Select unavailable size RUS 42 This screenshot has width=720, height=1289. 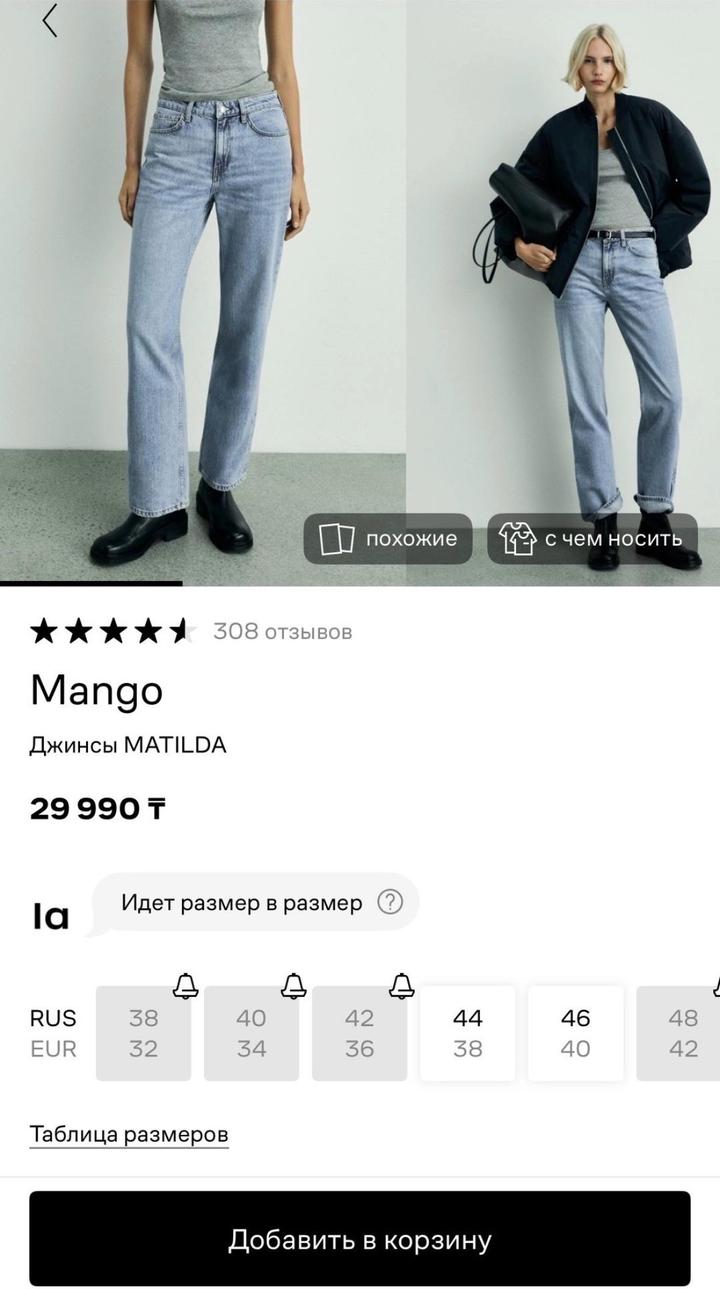pos(359,1033)
